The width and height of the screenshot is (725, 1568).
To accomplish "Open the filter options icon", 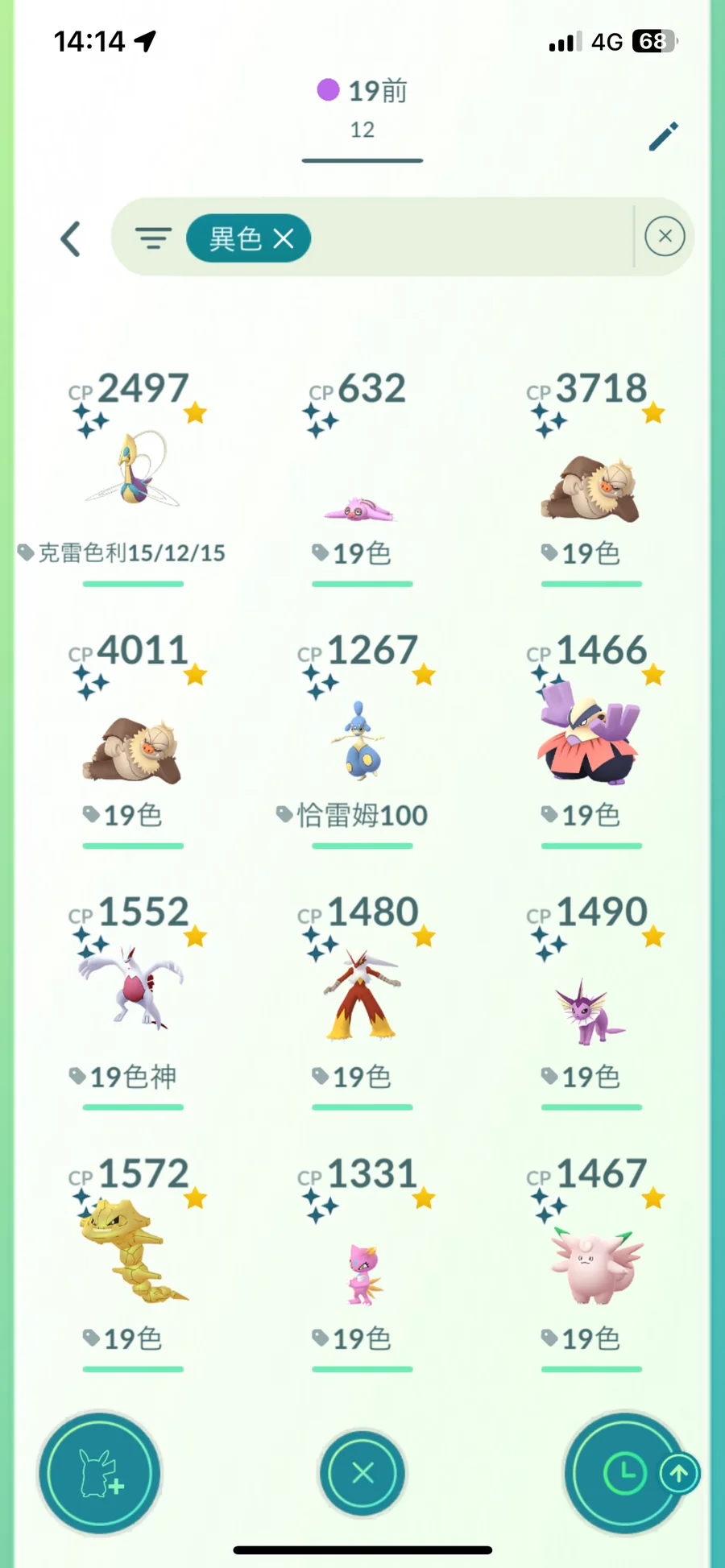I will point(153,238).
